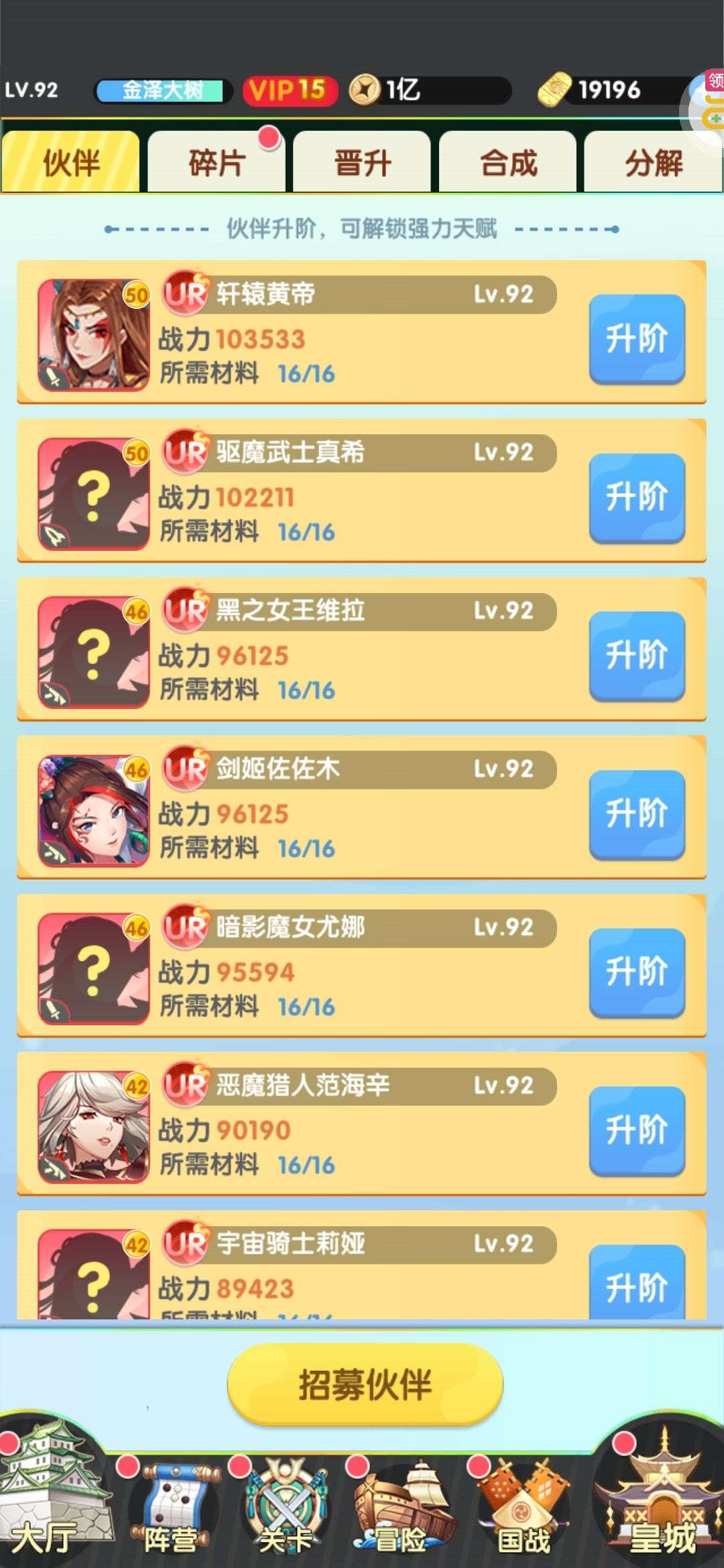Tap 升阶 for 暗影魔女尤娜
The height and width of the screenshot is (1568, 724).
(x=636, y=972)
